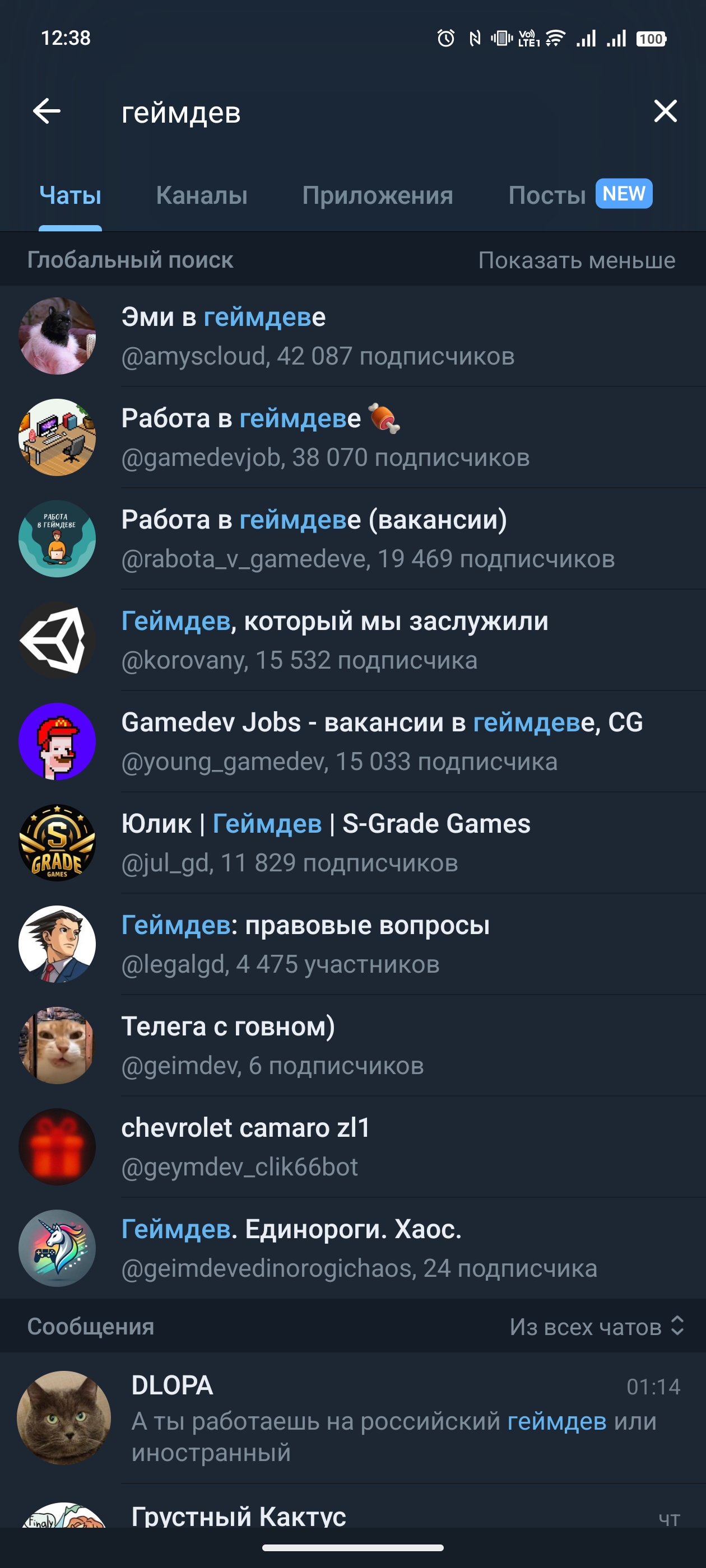Open the @geimdev channel result
This screenshot has height=1568, width=706.
coord(352,1045)
